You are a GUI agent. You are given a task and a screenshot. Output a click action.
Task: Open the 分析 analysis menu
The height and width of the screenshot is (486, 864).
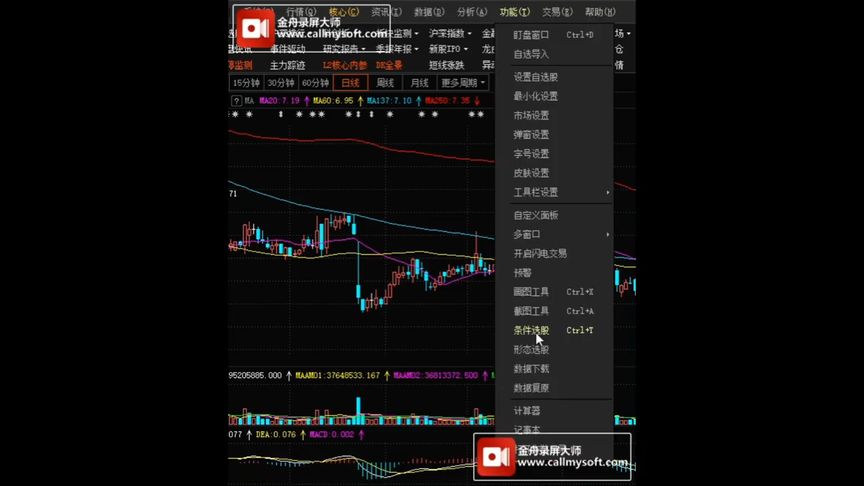click(x=470, y=12)
